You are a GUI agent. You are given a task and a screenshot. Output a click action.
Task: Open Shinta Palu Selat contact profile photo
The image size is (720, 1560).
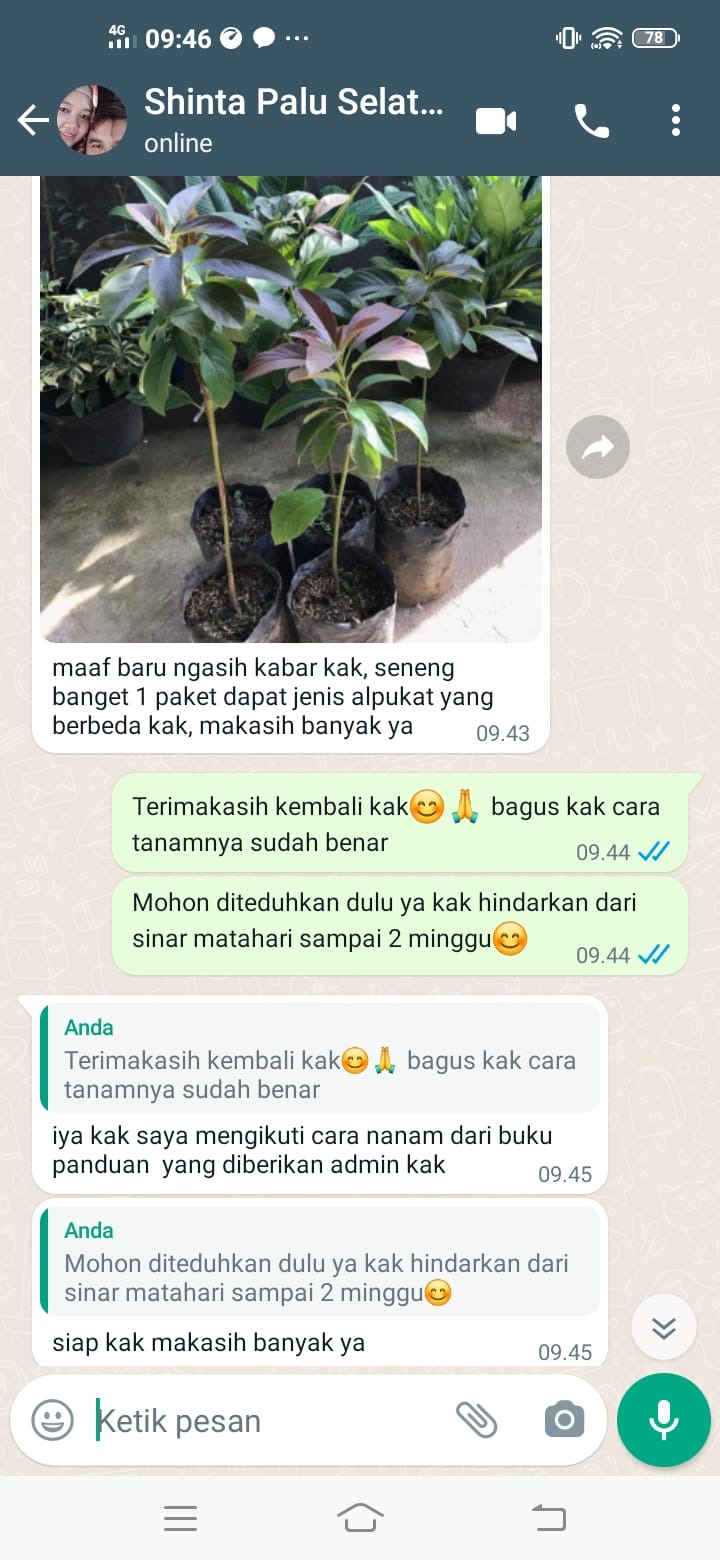[93, 121]
